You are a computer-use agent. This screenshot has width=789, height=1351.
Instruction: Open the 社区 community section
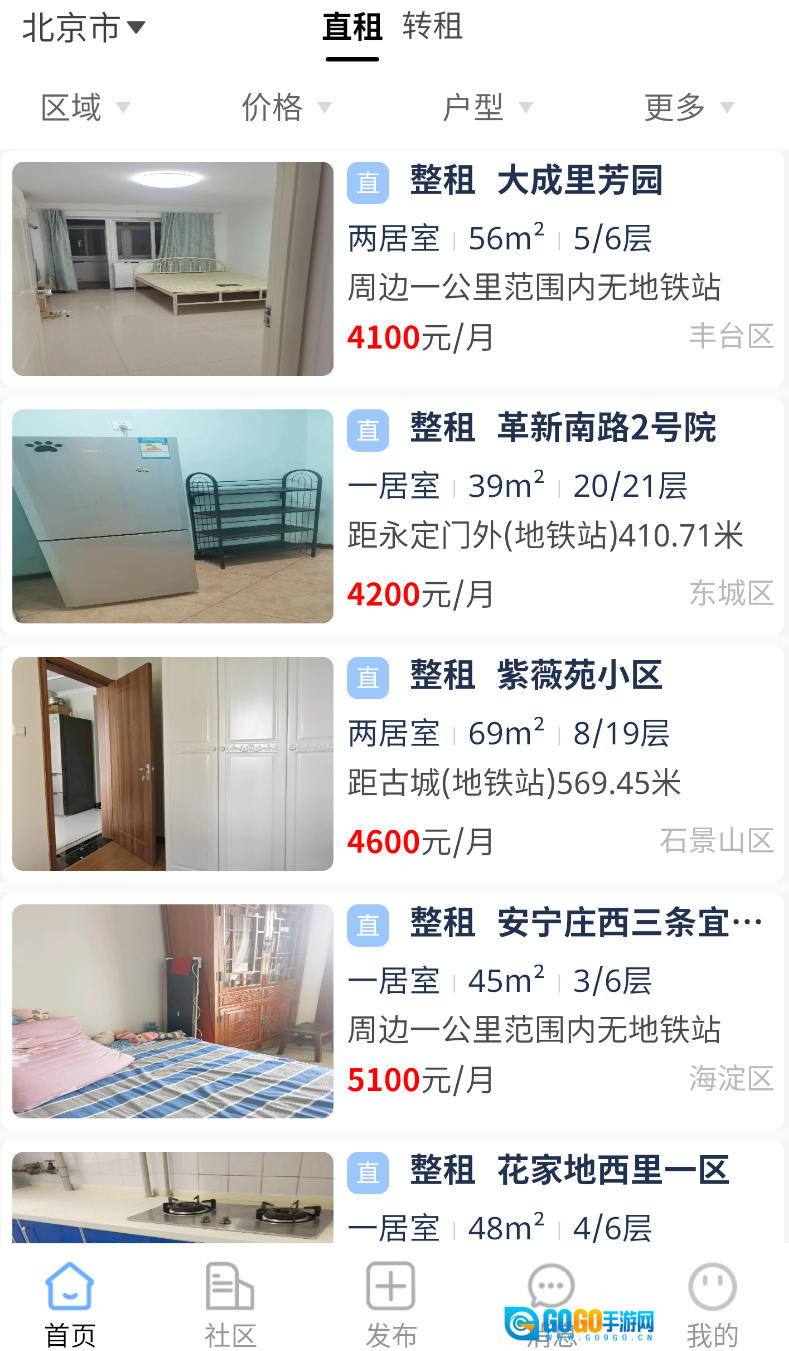pyautogui.click(x=229, y=1286)
